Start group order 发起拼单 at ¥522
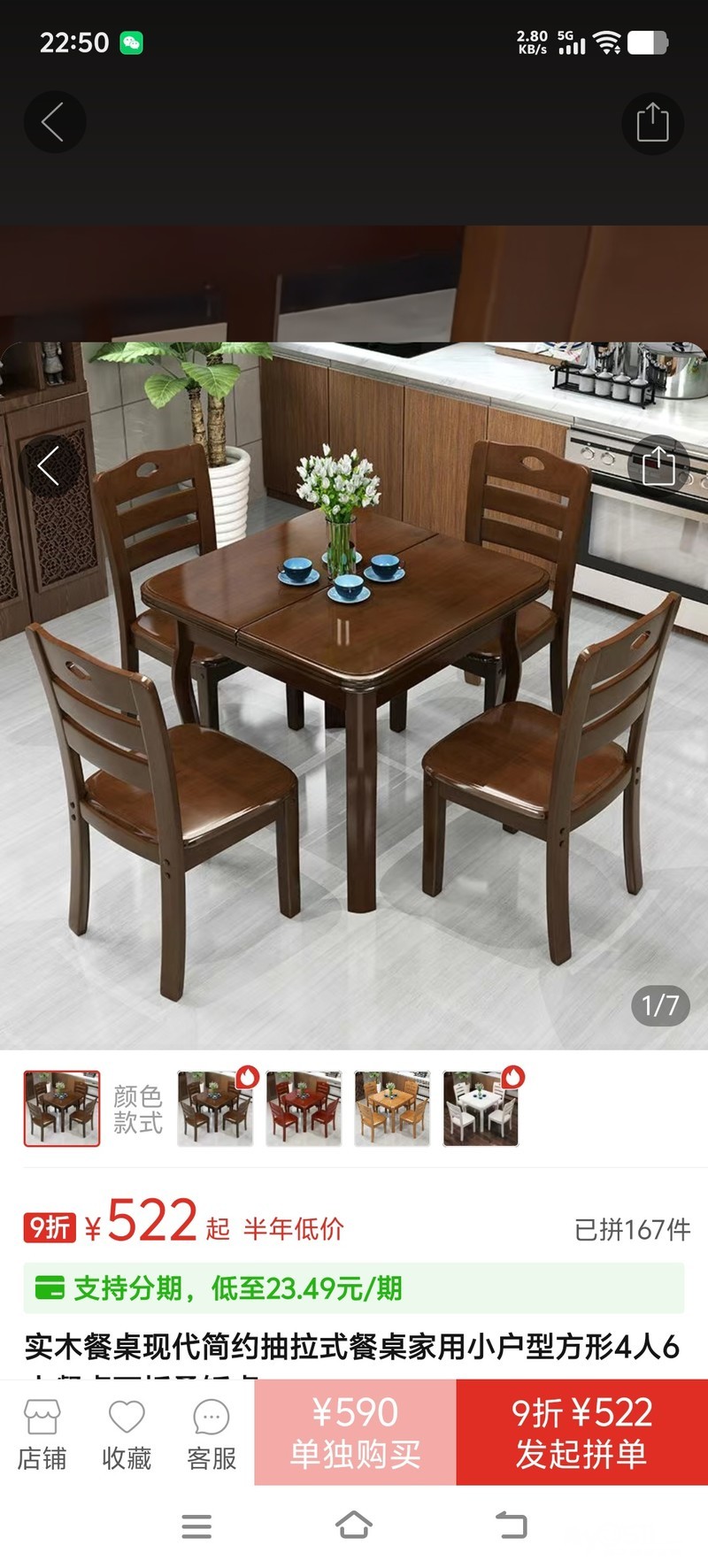The height and width of the screenshot is (1568, 708). (x=581, y=1432)
